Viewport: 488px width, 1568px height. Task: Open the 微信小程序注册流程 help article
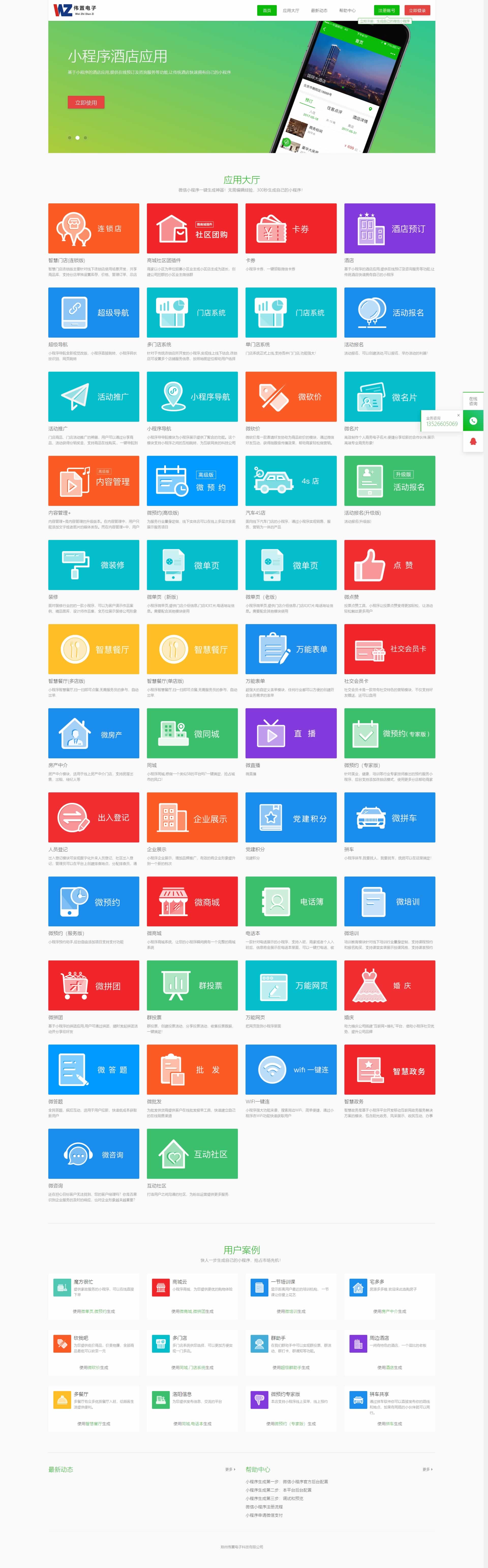coord(264,1506)
